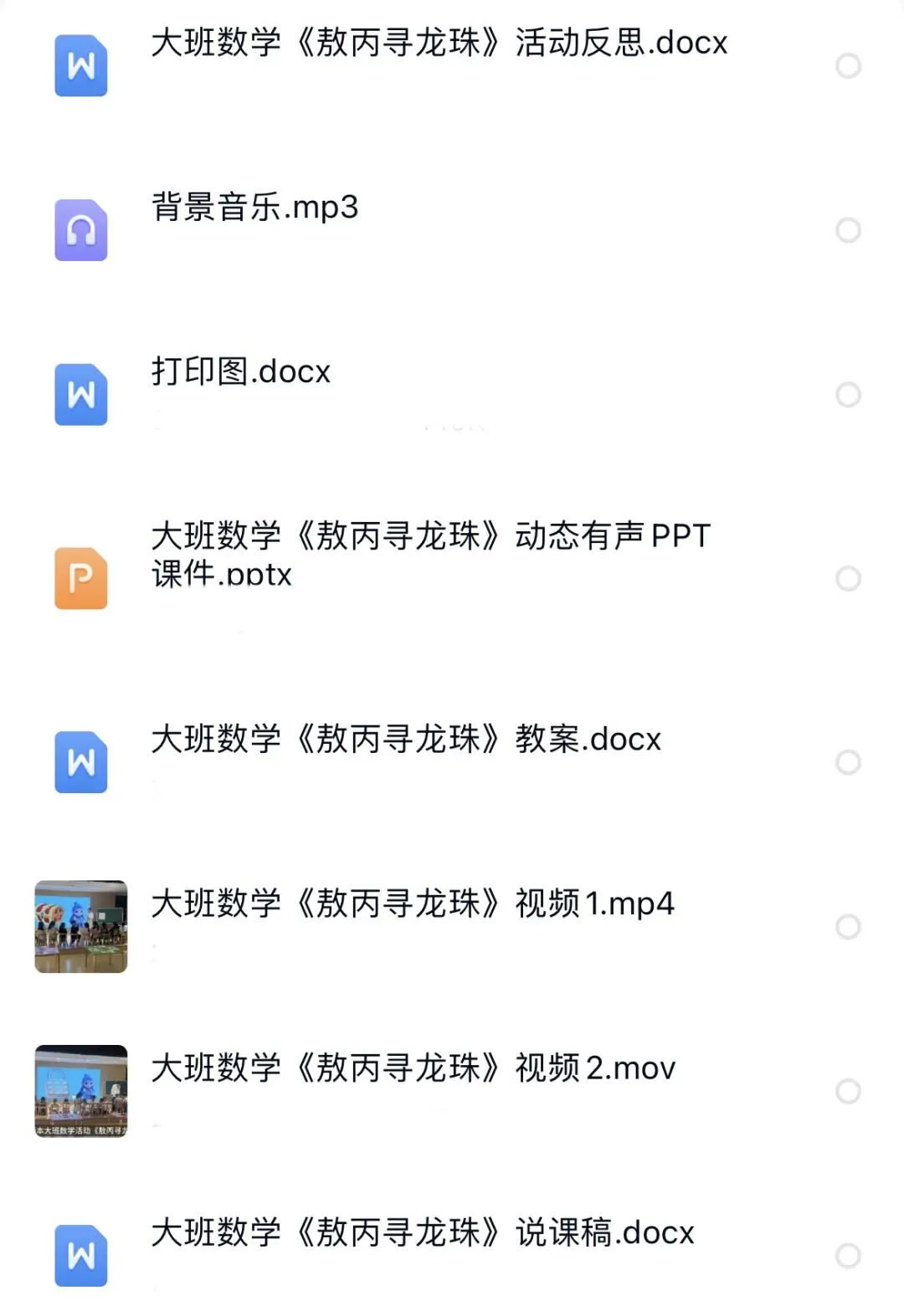The height and width of the screenshot is (1316, 904).
Task: Select the 活动反思.docx file circle
Action: click(848, 65)
